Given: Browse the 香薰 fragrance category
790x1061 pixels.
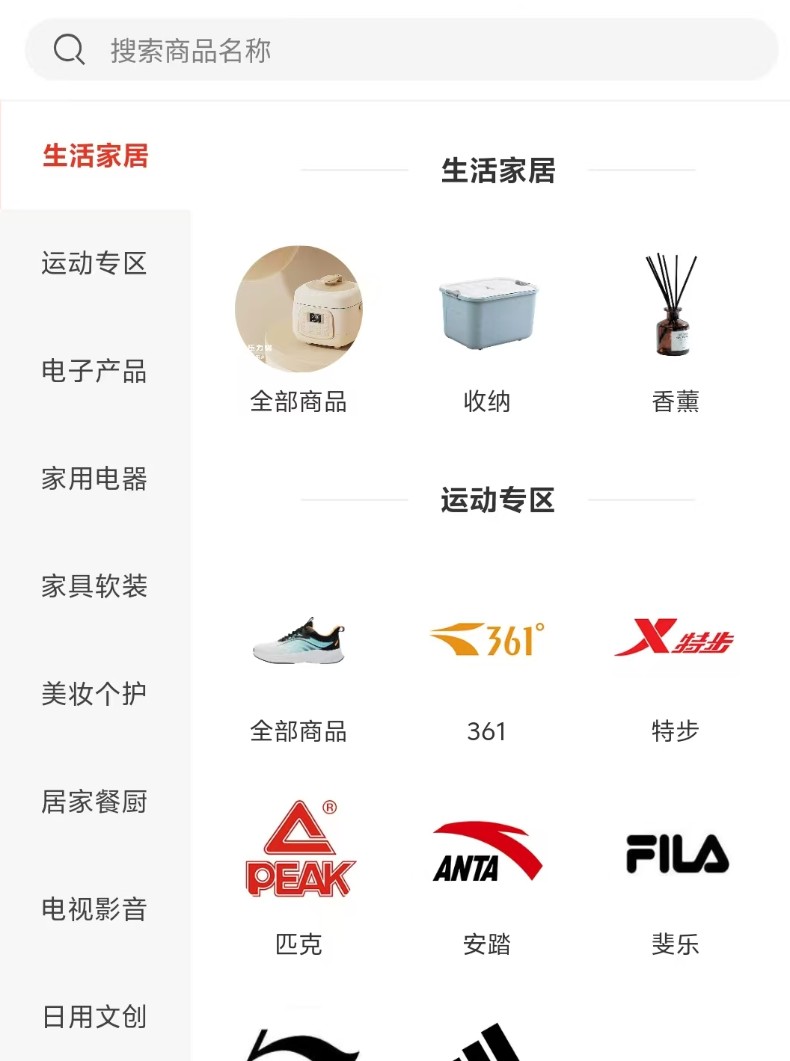Looking at the screenshot, I should (x=675, y=330).
